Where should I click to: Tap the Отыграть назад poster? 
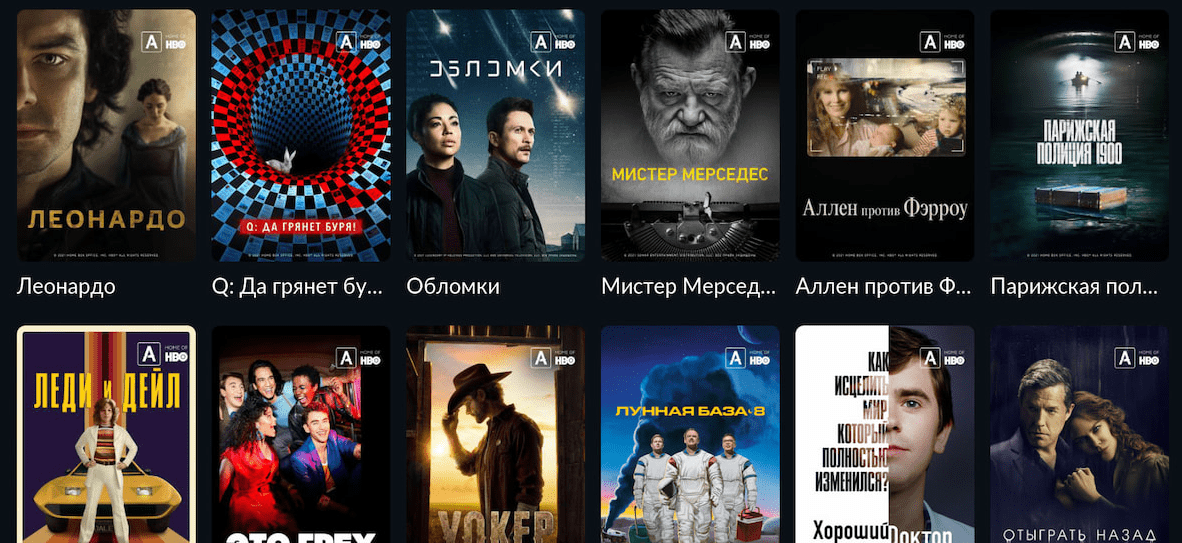[1078, 435]
